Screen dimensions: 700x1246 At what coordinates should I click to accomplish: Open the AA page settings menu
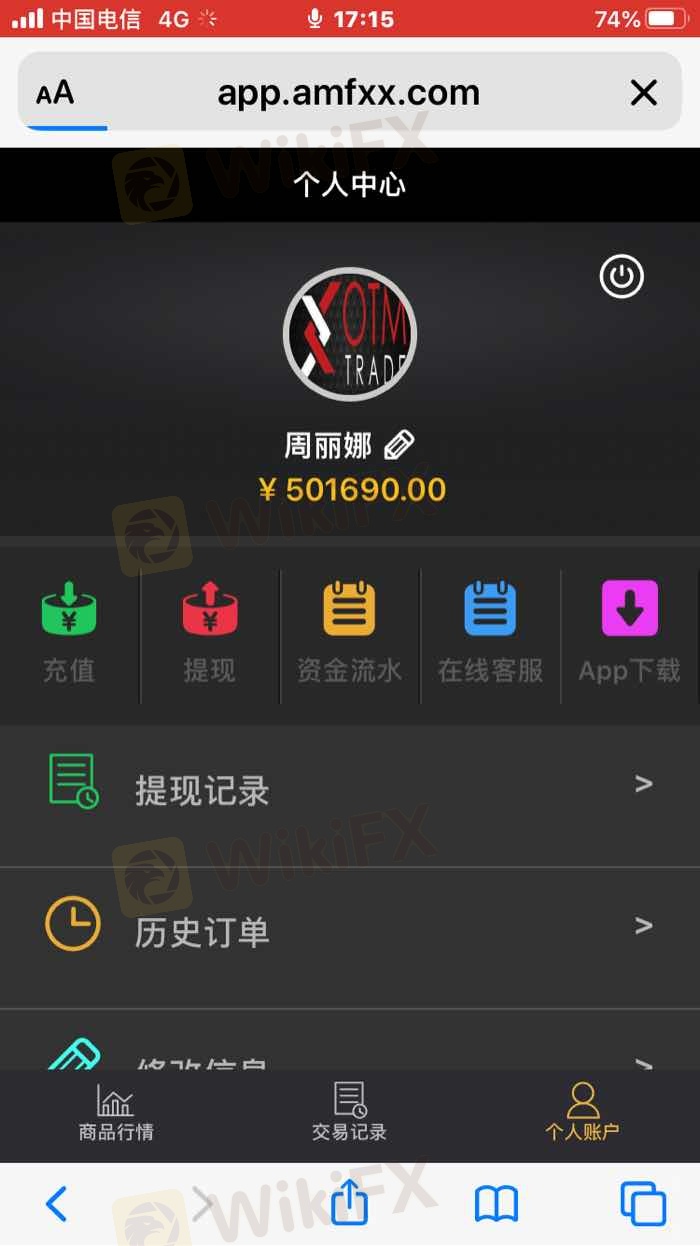coord(55,93)
